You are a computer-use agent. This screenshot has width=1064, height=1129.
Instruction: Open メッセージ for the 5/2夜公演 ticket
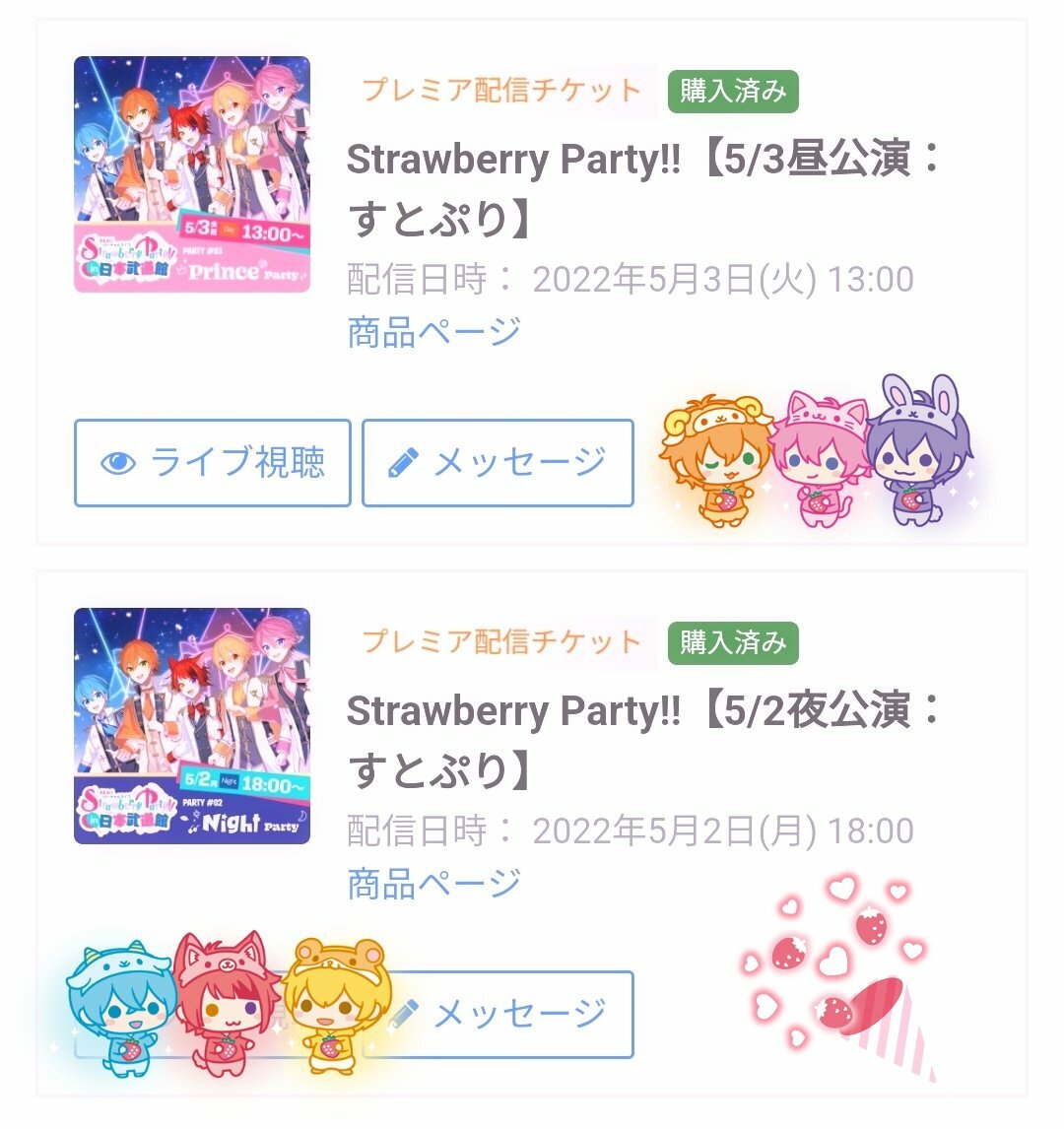click(x=512, y=1015)
